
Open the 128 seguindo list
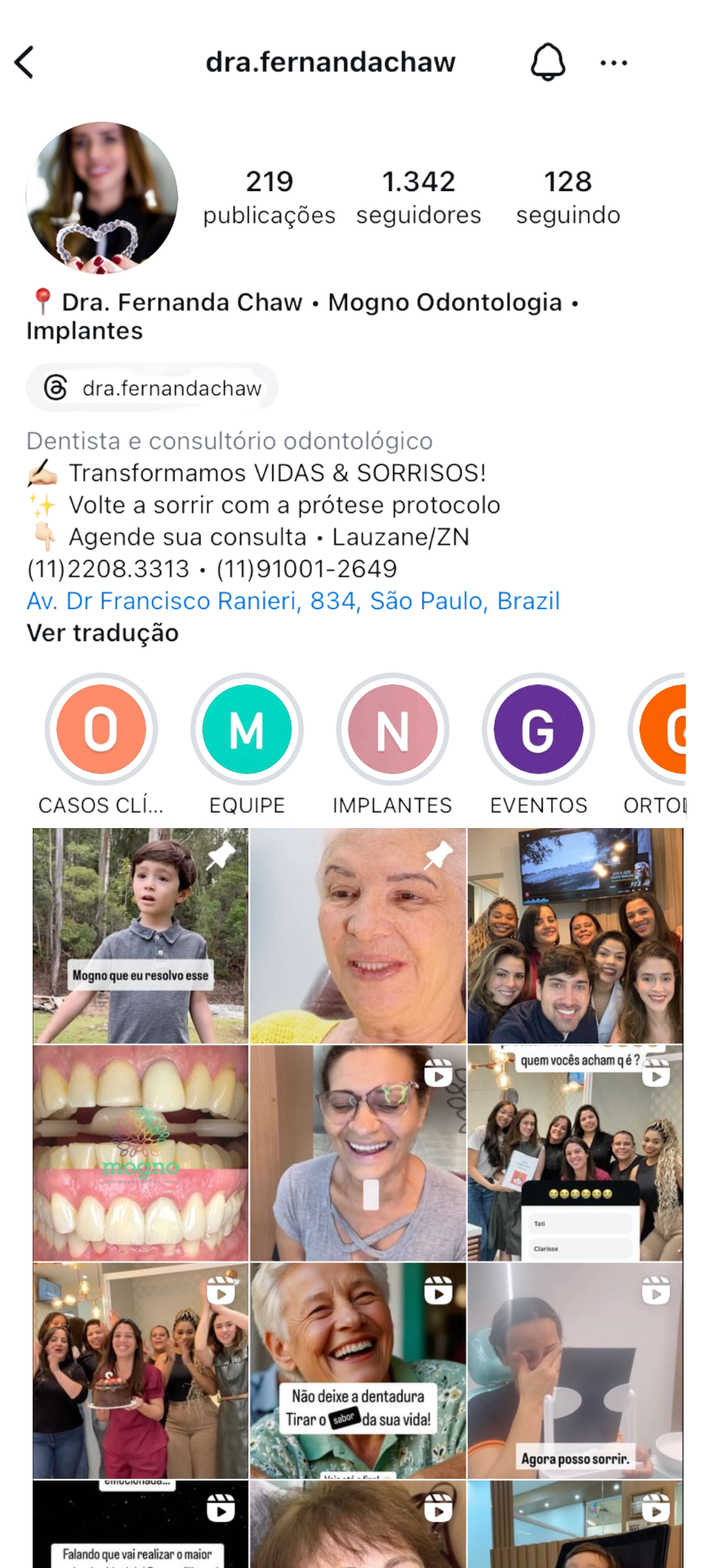click(568, 197)
